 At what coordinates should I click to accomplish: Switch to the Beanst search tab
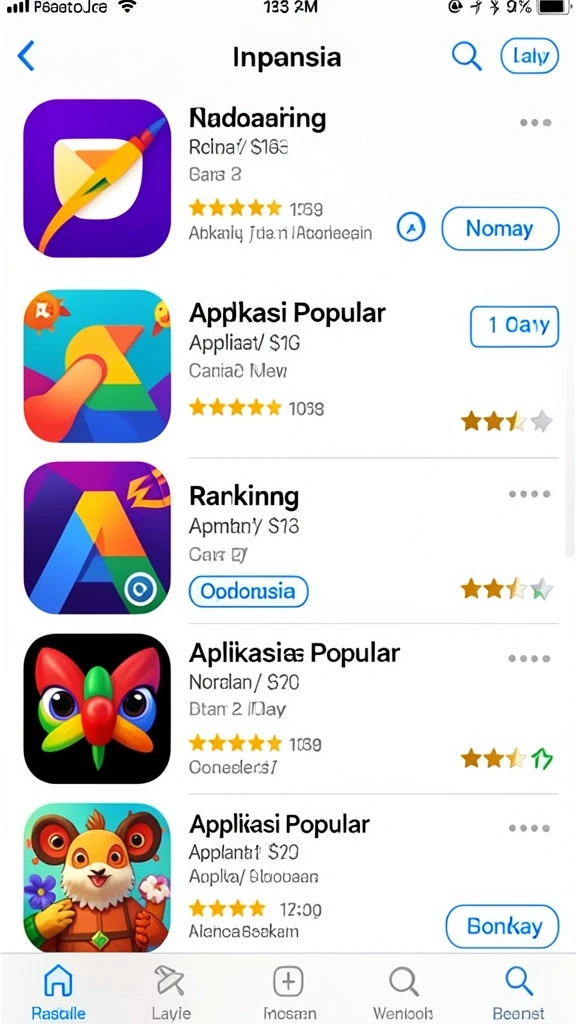519,991
